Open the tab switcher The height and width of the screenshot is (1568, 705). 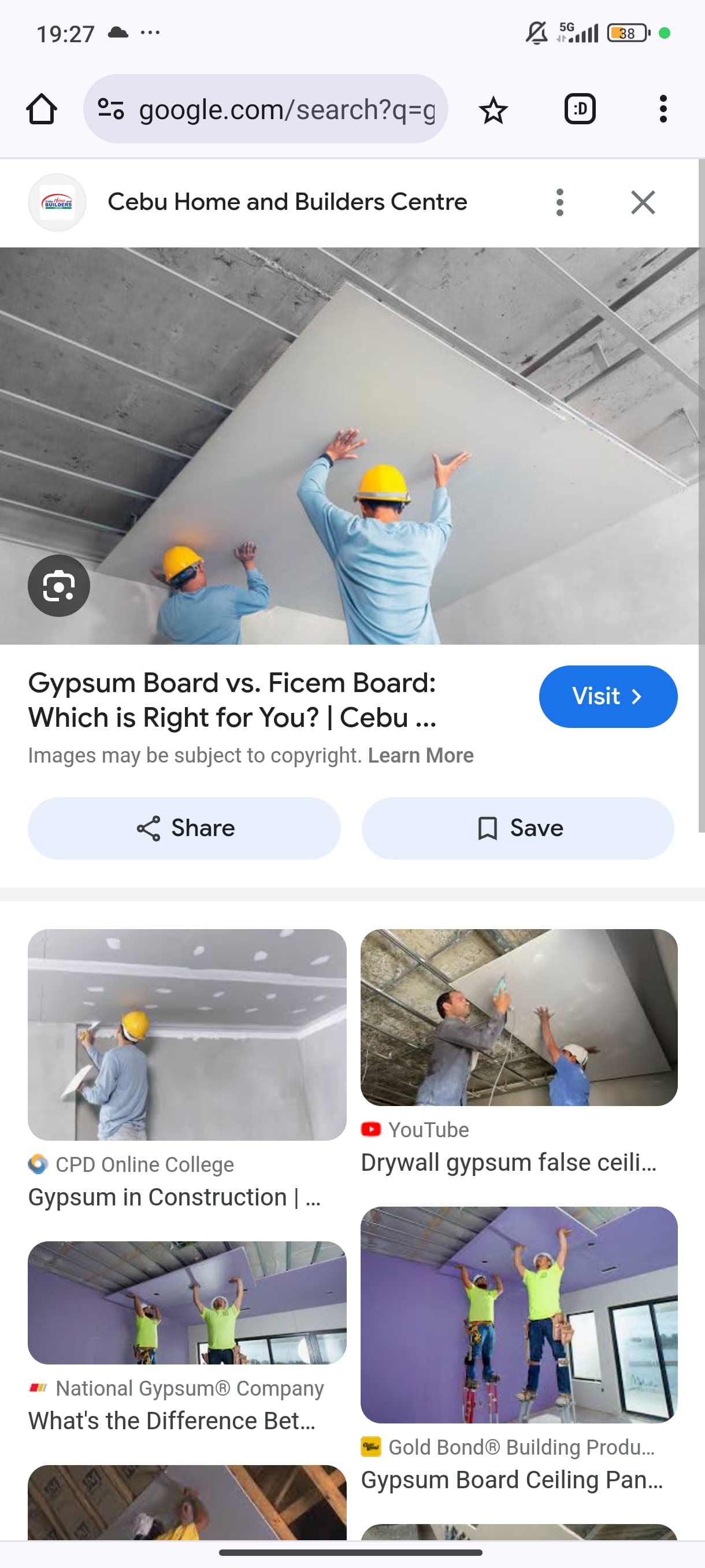click(580, 110)
